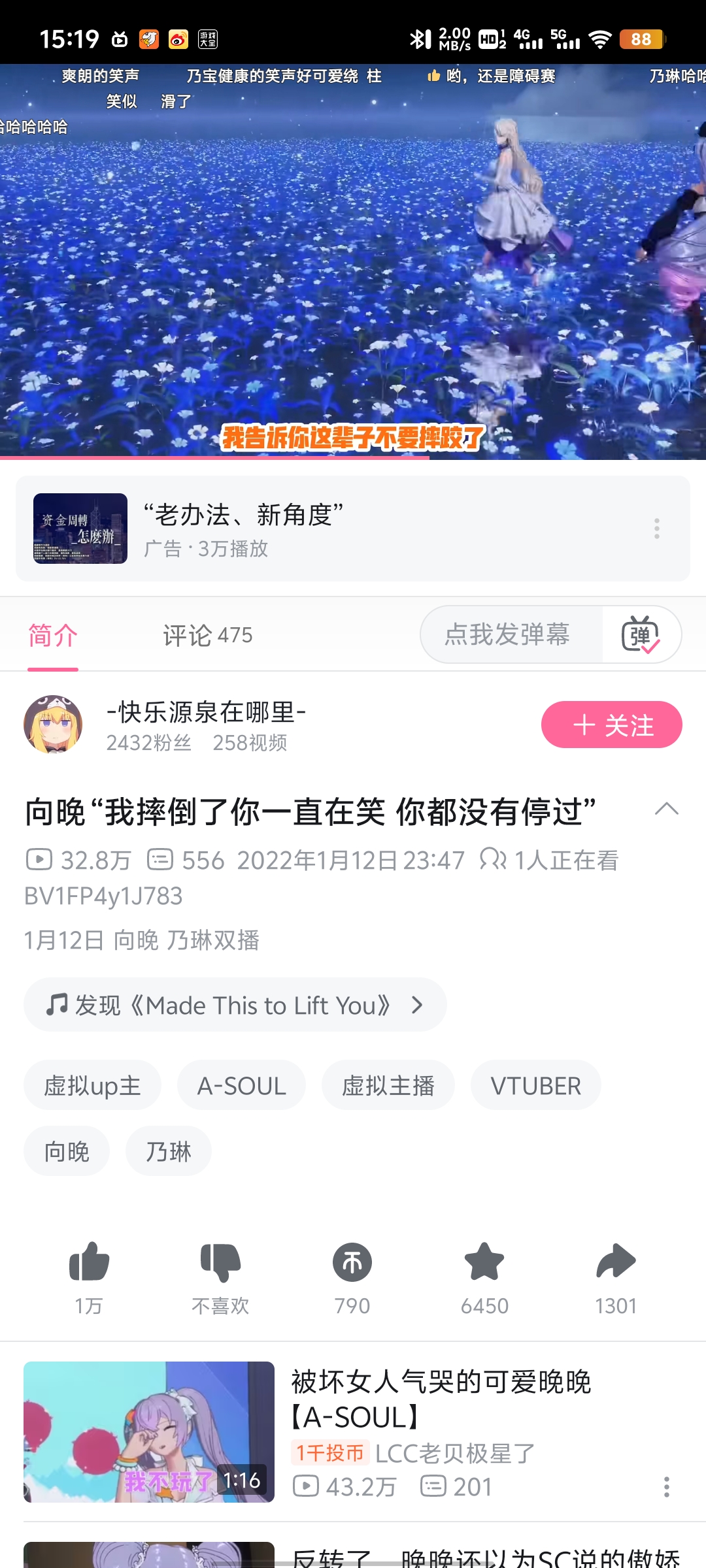Follow the uploader with 关注 button
This screenshot has height=1568, width=706.
[x=611, y=725]
